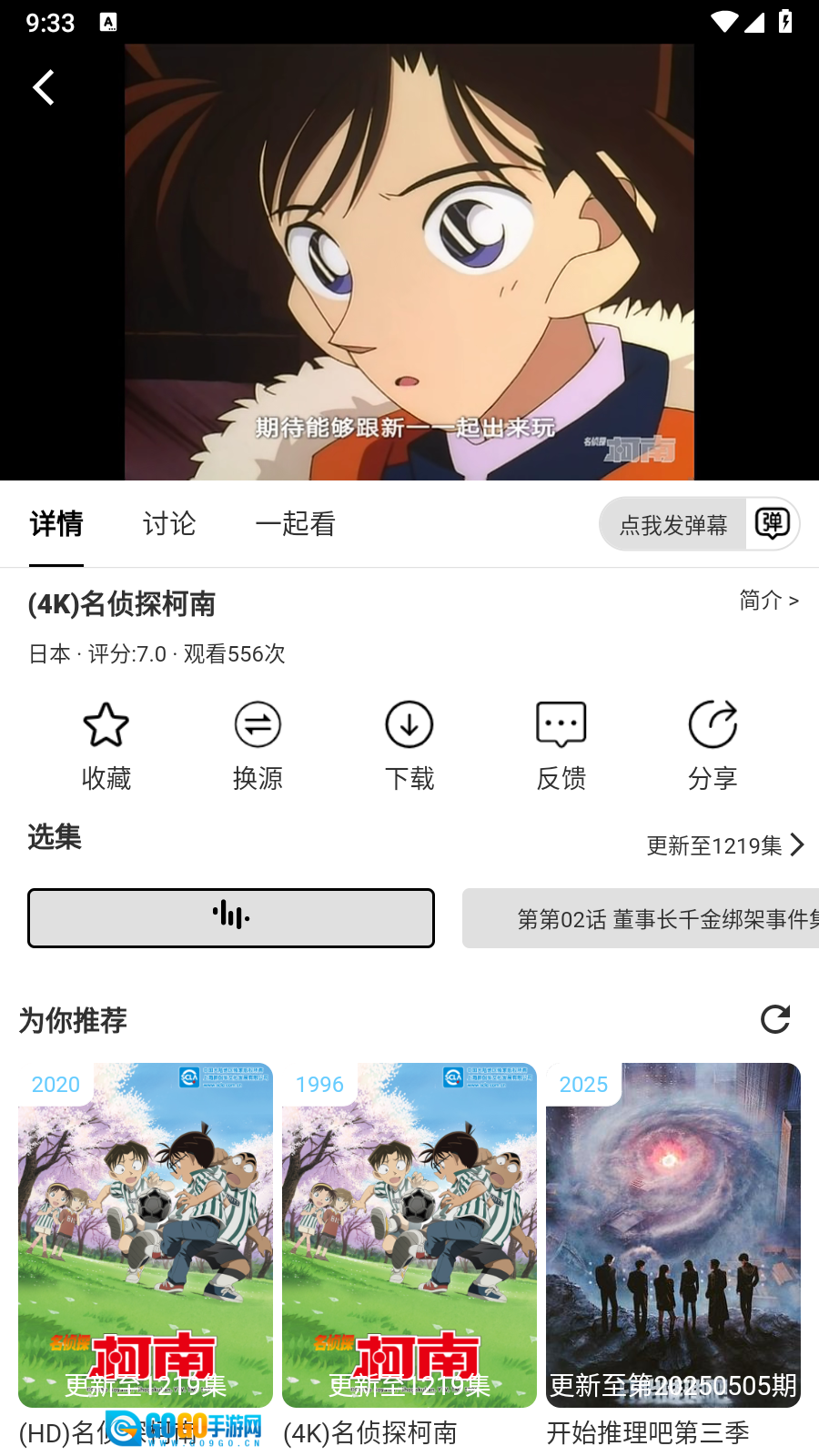
Task: Open full episode list 更新至1219集
Action: point(725,845)
